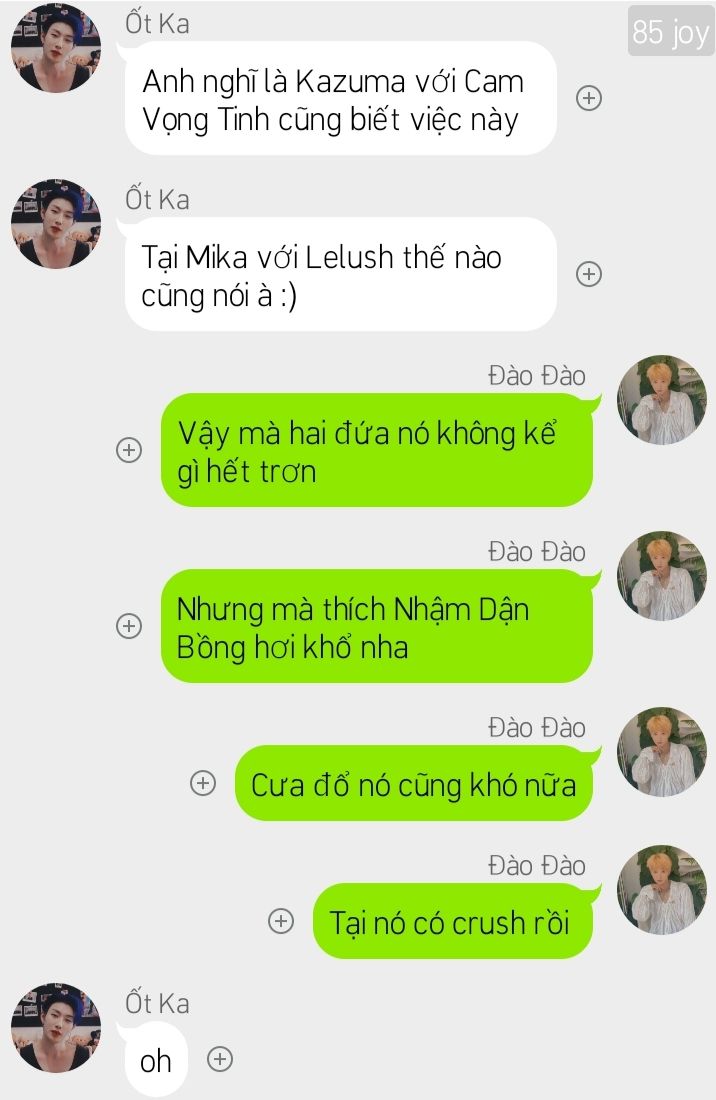The height and width of the screenshot is (1100, 716).
Task: Tap plus icon beside "Nhưng mà thích Nhậm Dận Bồng" message
Action: tap(129, 626)
